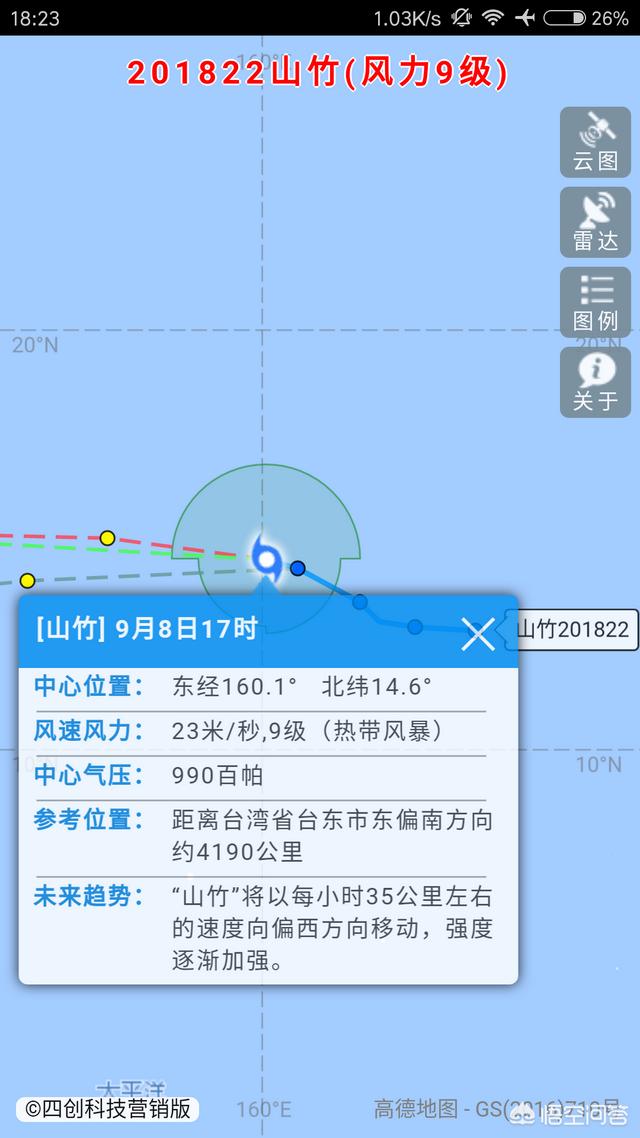This screenshot has height=1138, width=640.
Task: Tap the typhoon center spiral icon
Action: pyautogui.click(x=266, y=558)
